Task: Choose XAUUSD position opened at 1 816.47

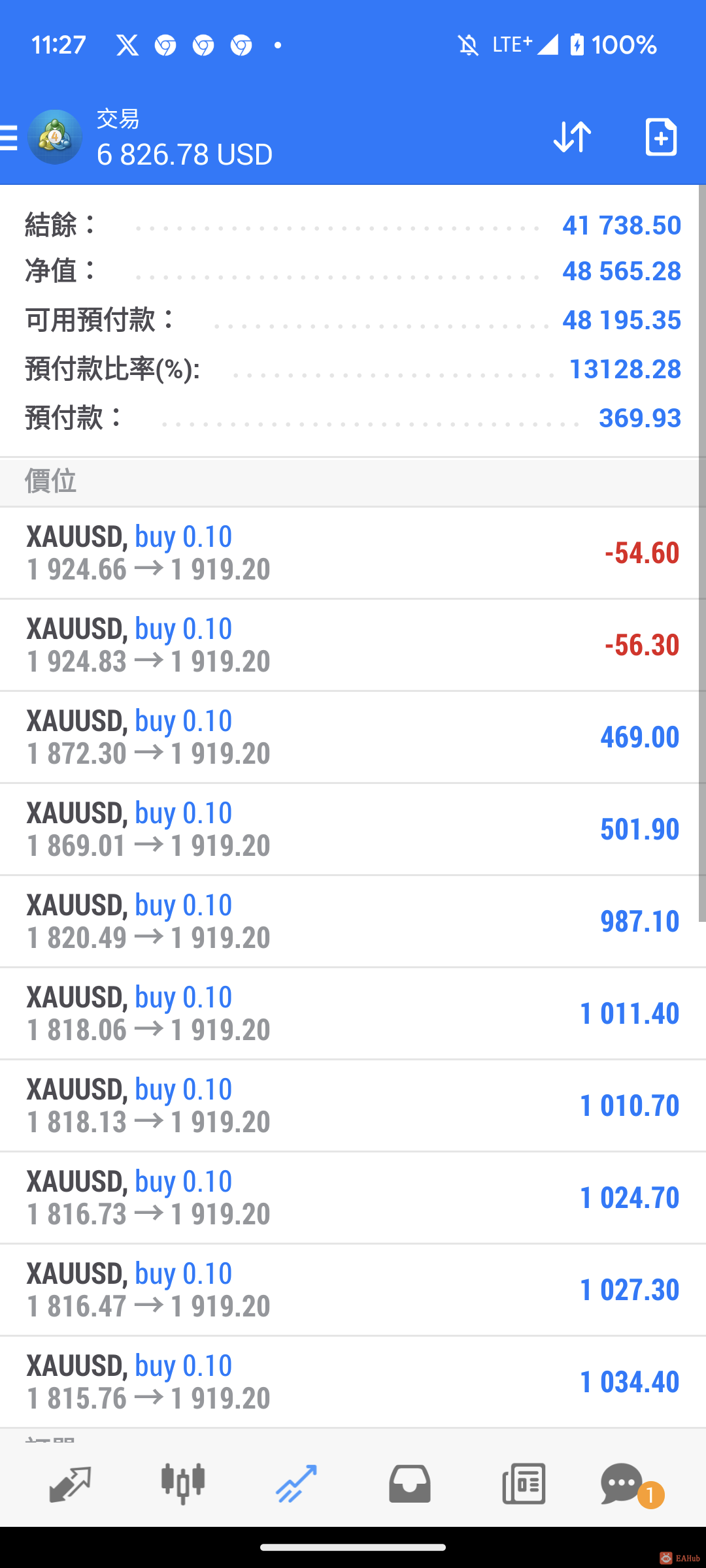Action: (353, 1290)
